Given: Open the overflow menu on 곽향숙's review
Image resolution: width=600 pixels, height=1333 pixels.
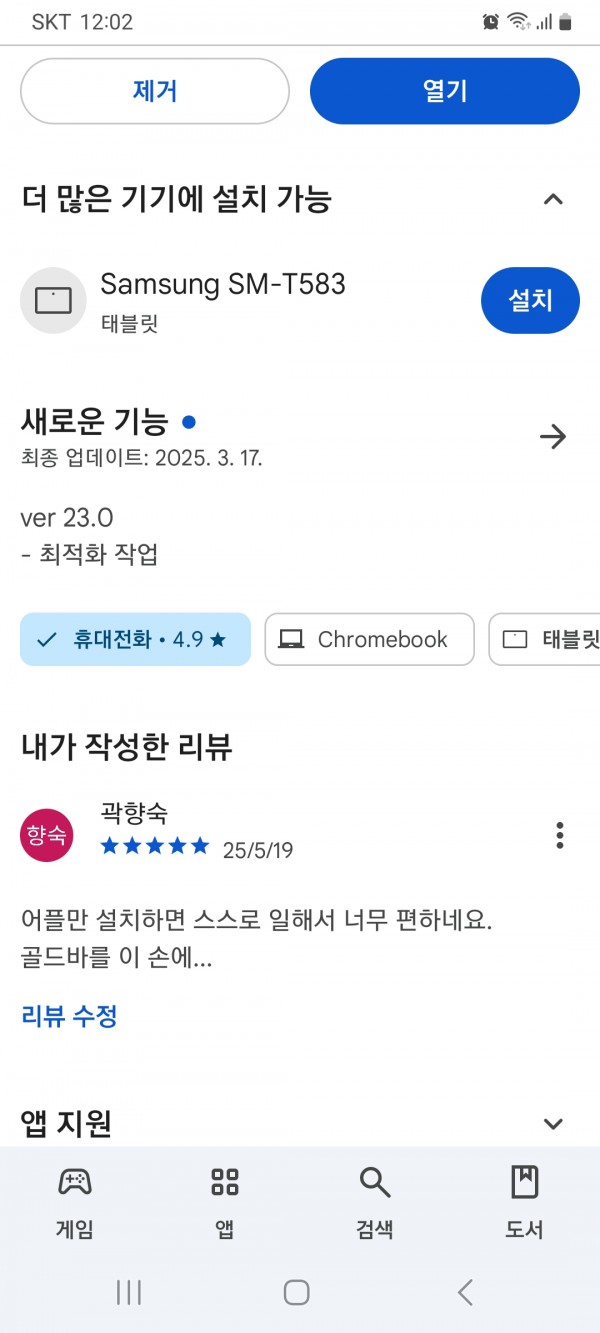Looking at the screenshot, I should coord(560,835).
